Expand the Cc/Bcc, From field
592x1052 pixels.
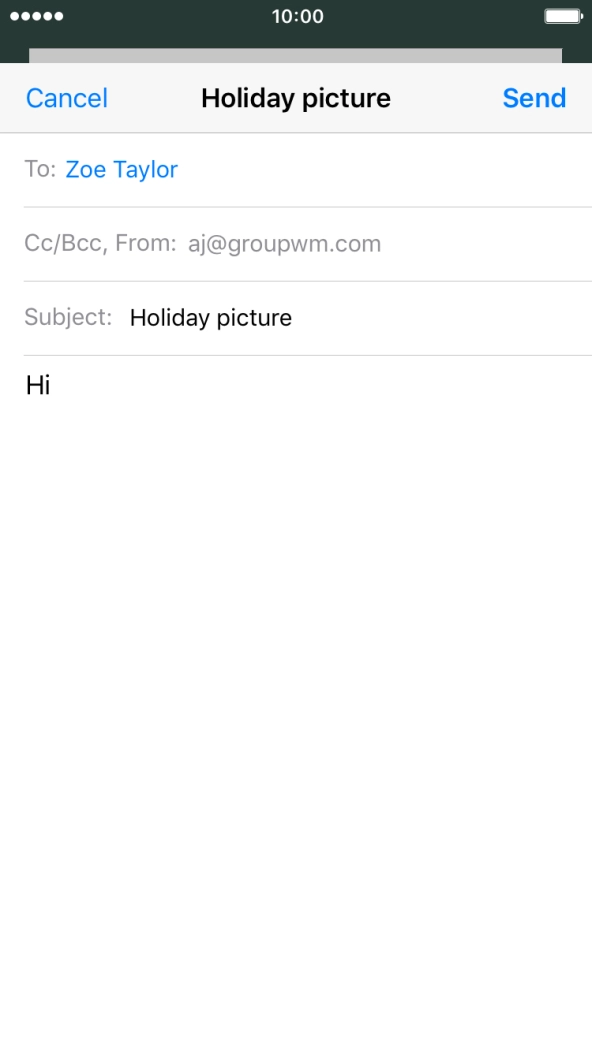pyautogui.click(x=308, y=244)
